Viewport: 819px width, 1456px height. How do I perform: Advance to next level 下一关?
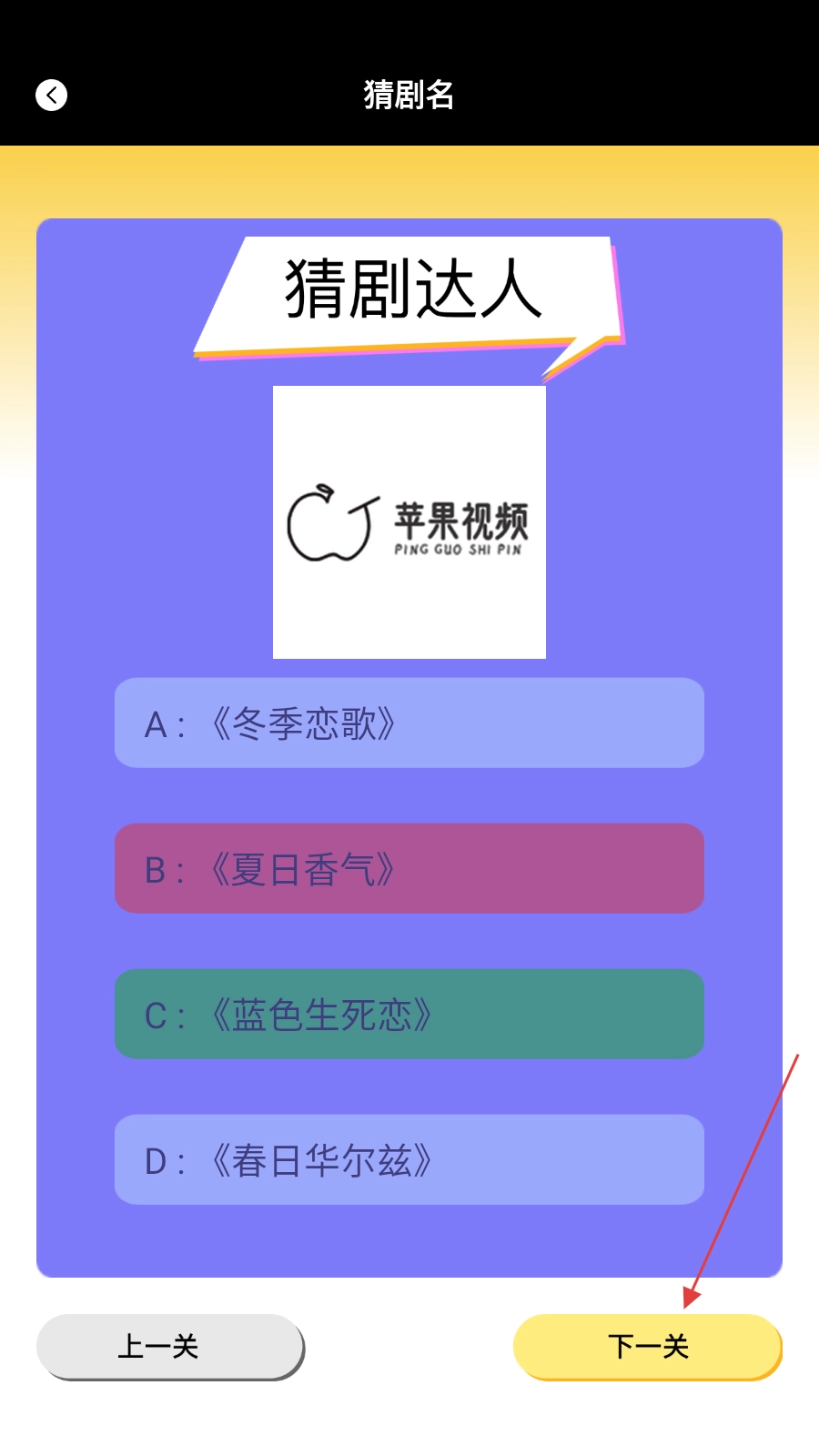coord(647,1346)
